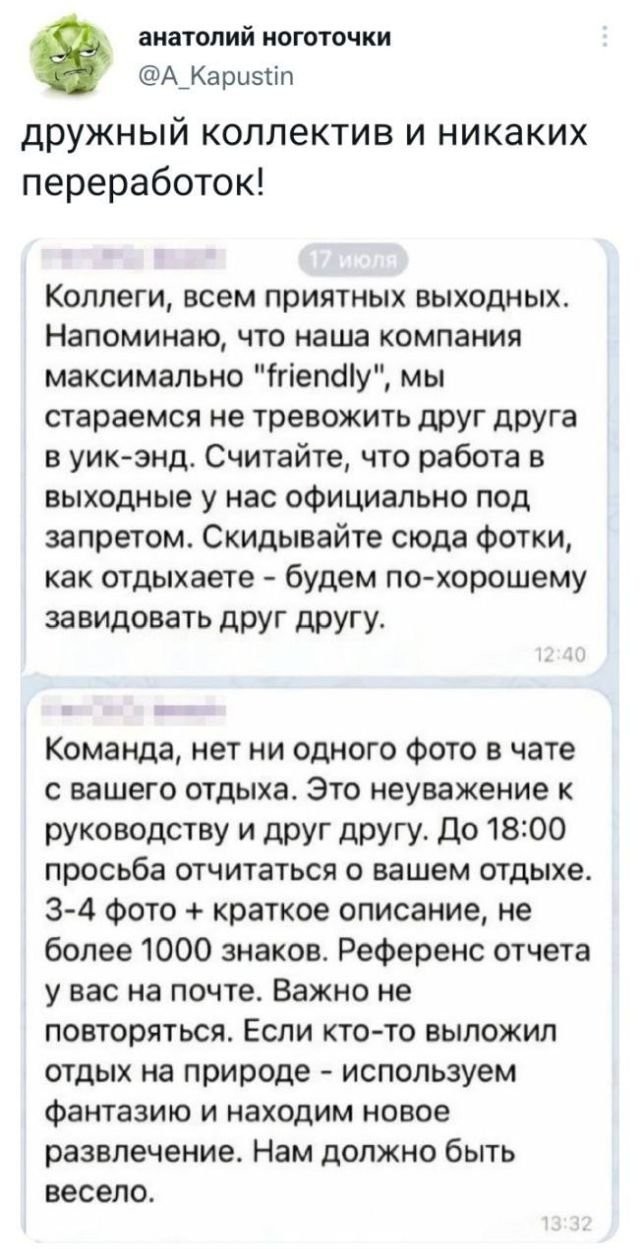Open анатолий ноготочки's profile avatar

69,57
